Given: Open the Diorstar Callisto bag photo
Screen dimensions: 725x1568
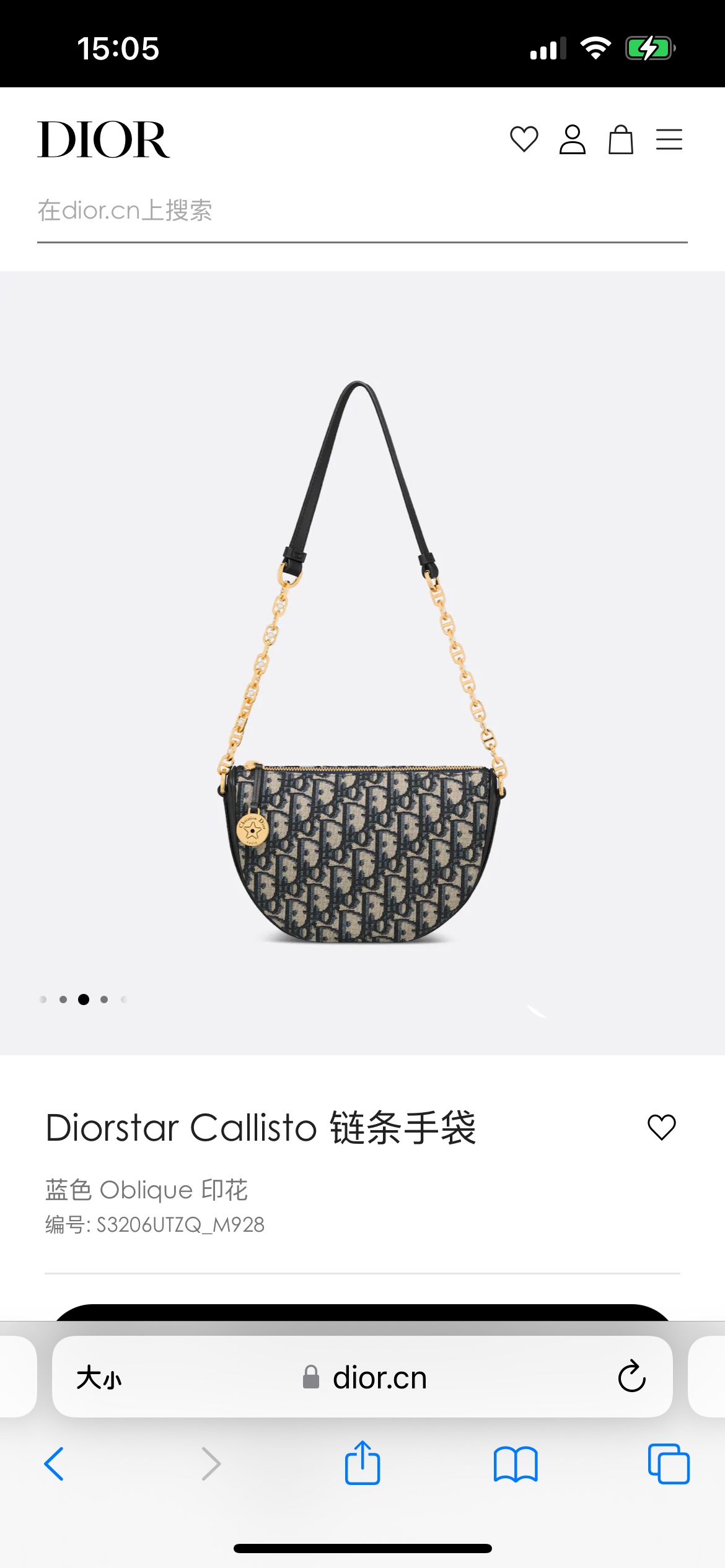Looking at the screenshot, I should [362, 663].
